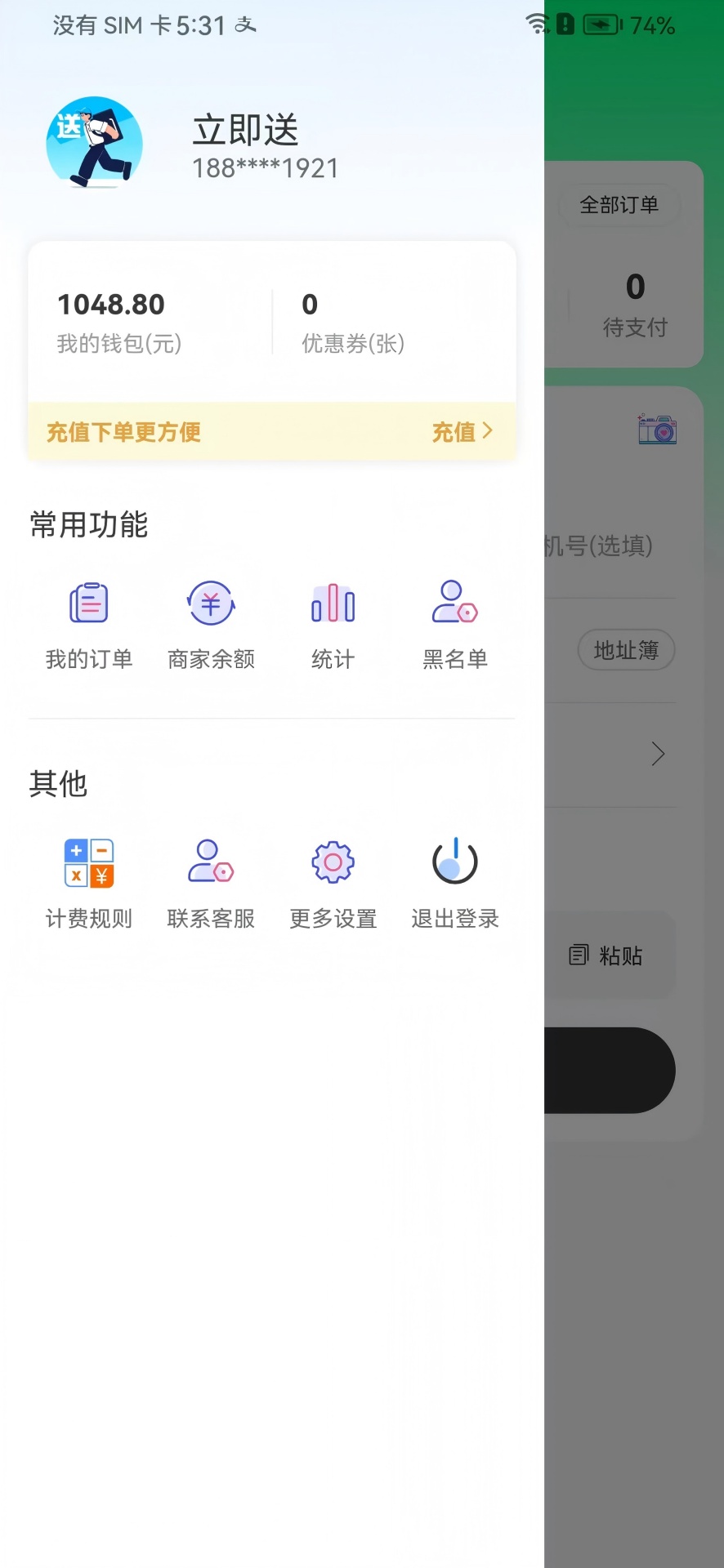The image size is (724, 1568).
Task: Tap 全部订单 to view all orders
Action: point(619,205)
